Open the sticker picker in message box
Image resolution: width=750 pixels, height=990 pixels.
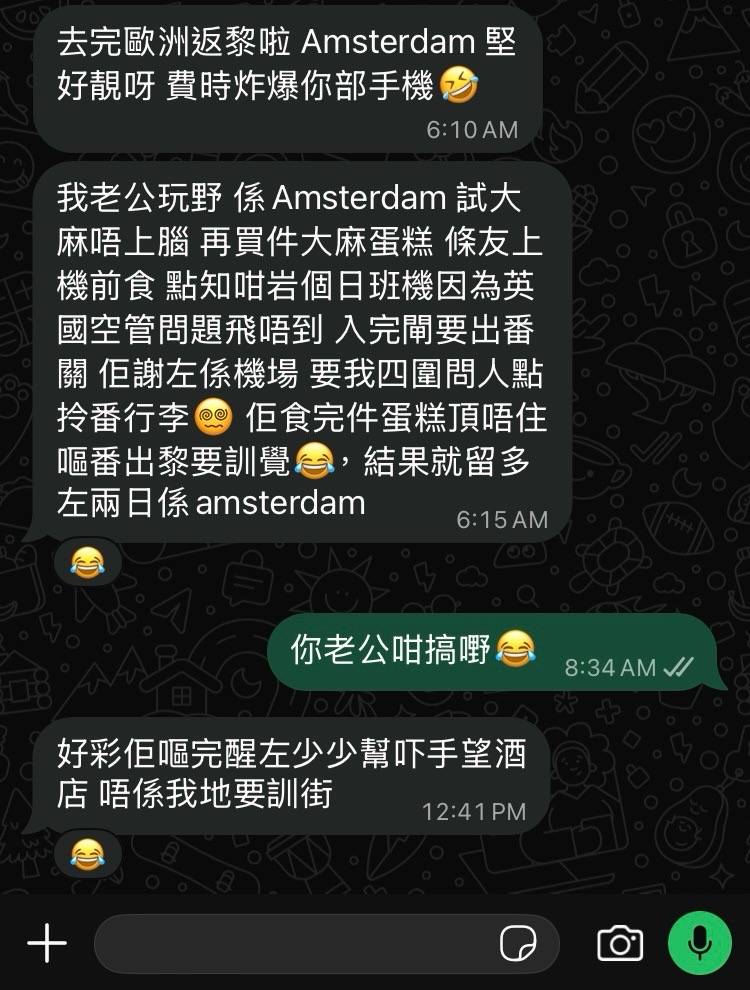click(518, 944)
